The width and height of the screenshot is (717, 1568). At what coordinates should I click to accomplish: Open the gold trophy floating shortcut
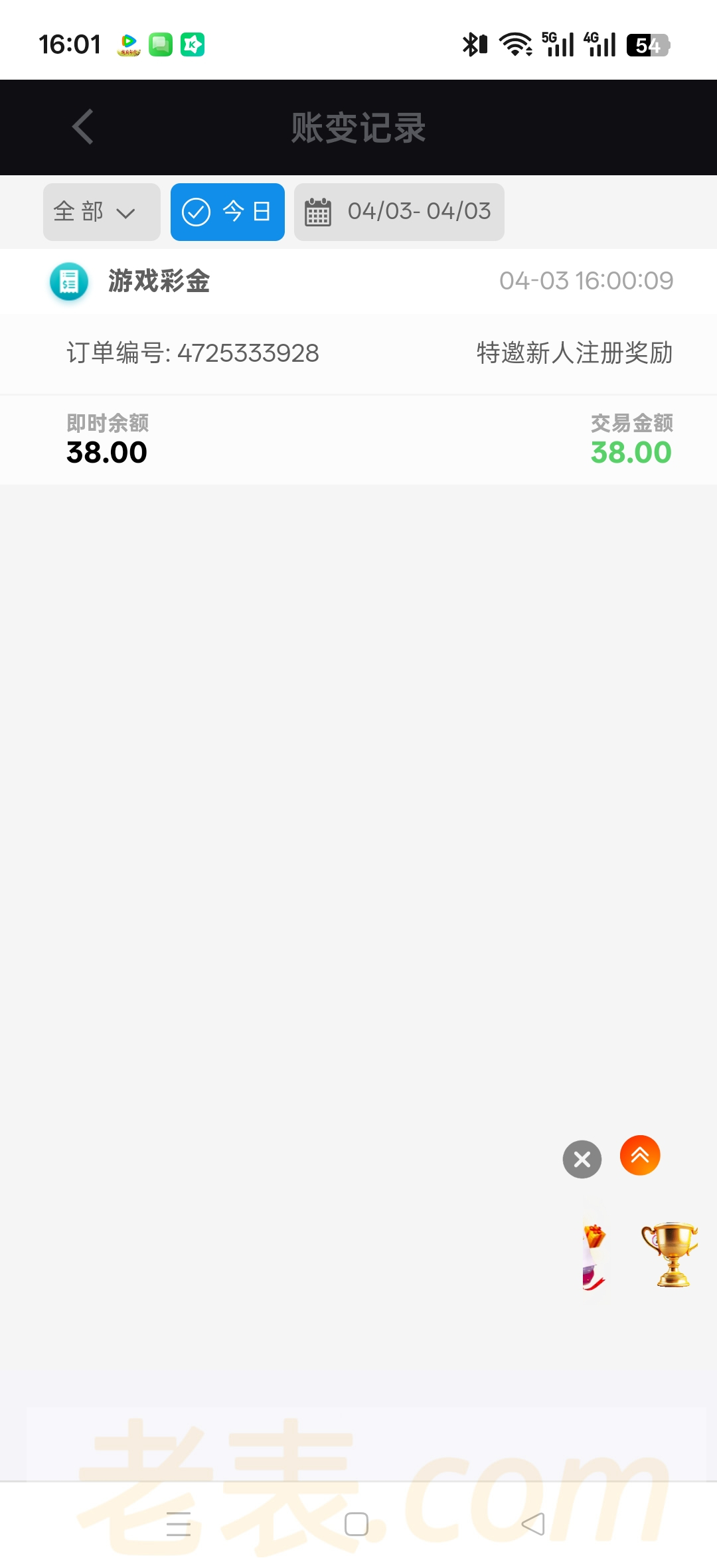coord(669,1253)
